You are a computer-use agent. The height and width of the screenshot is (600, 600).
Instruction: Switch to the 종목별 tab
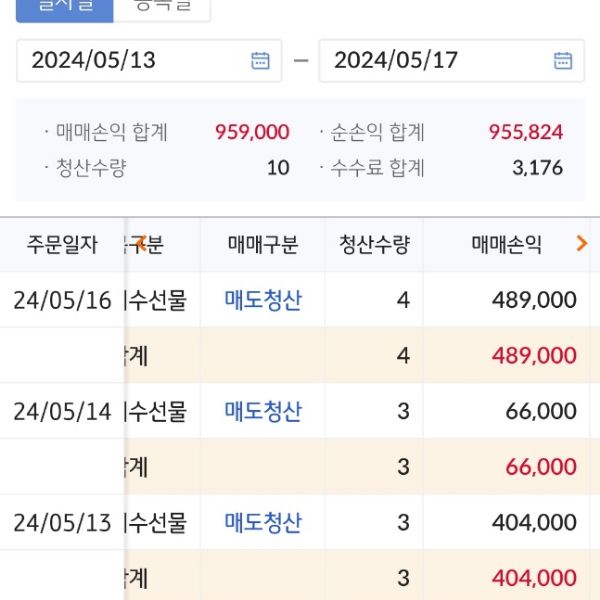[x=162, y=8]
